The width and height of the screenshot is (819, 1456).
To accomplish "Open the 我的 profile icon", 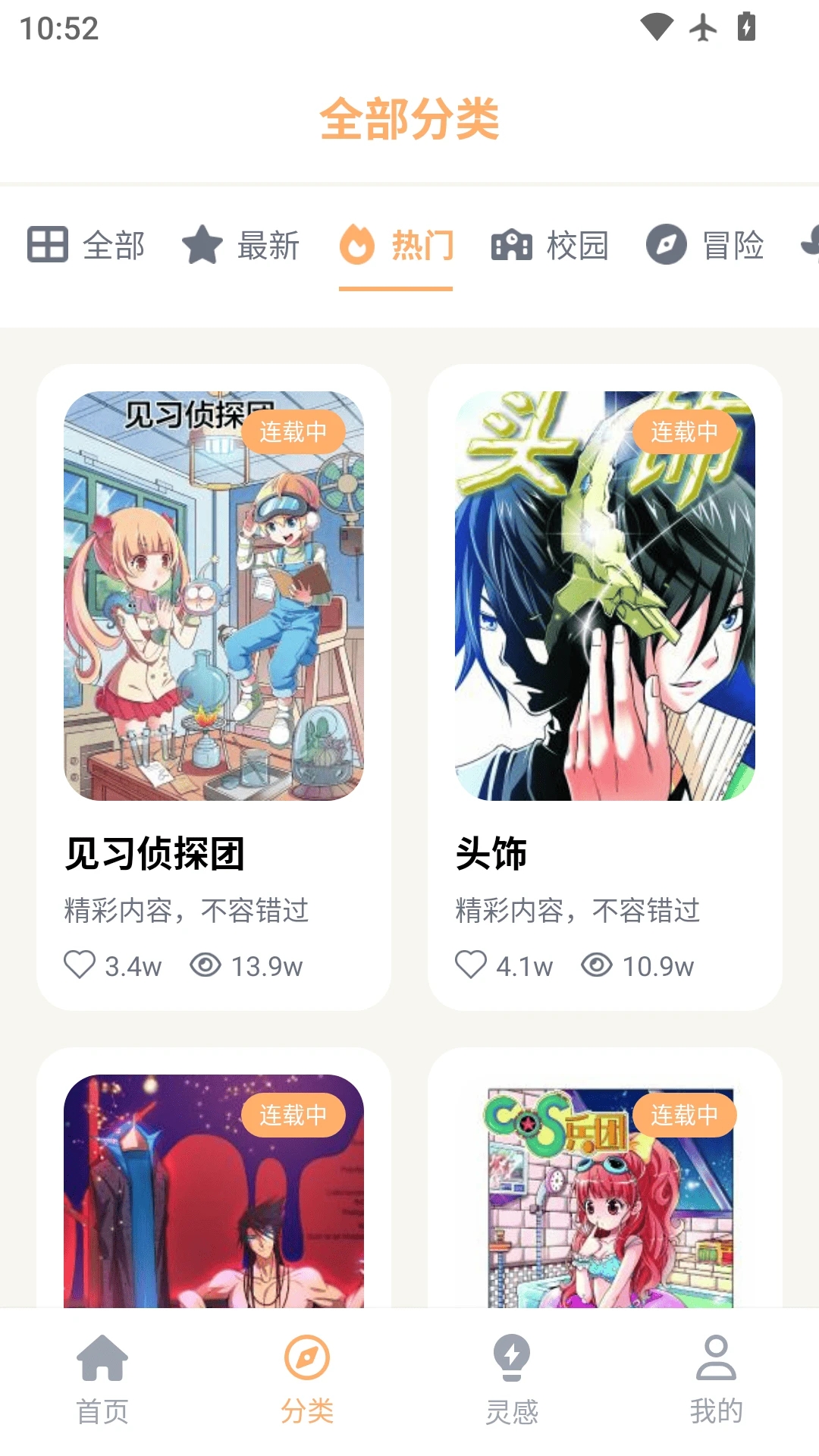I will coord(715,1360).
